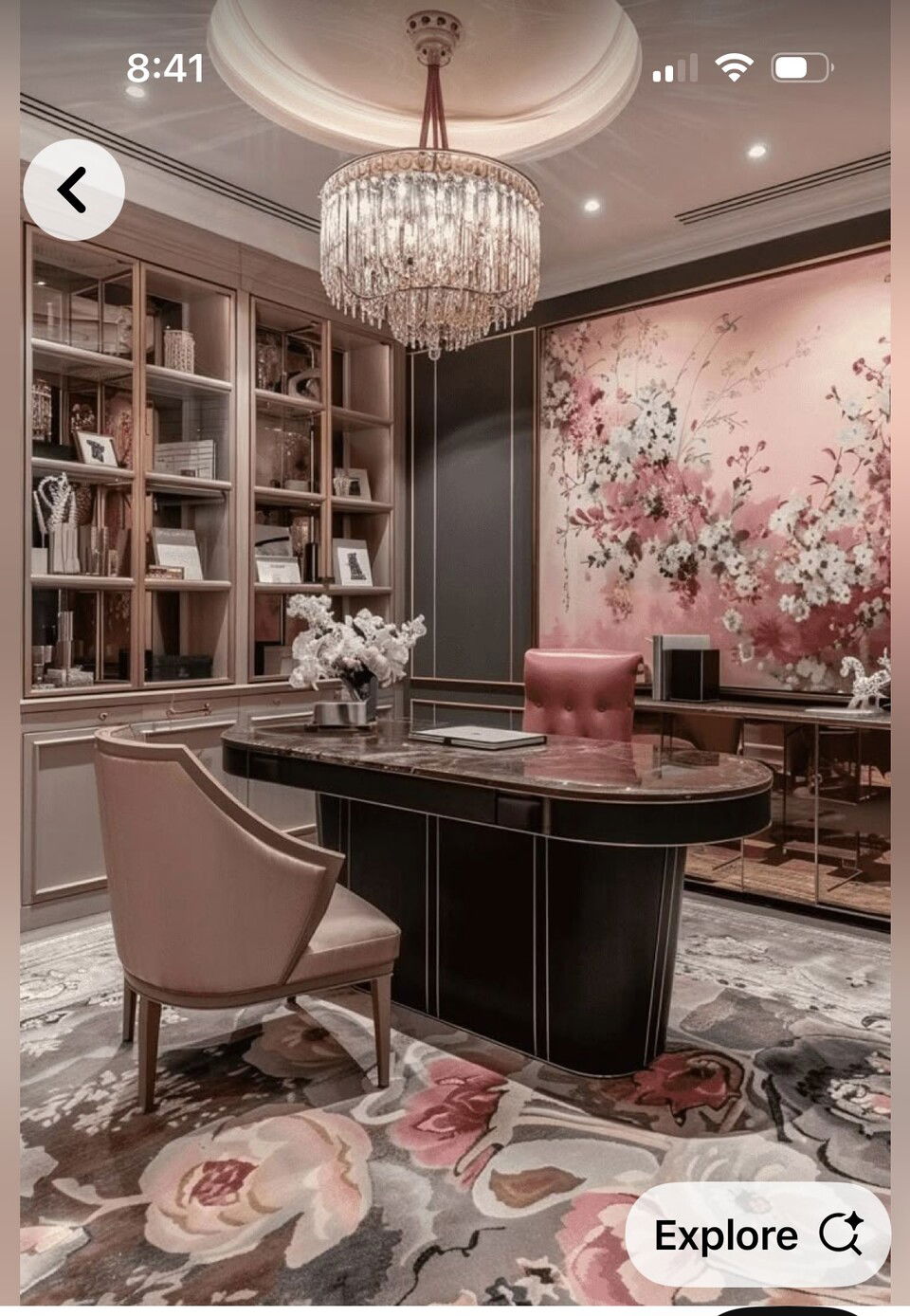Go back using the arrow button
The image size is (910, 1316).
(x=73, y=190)
